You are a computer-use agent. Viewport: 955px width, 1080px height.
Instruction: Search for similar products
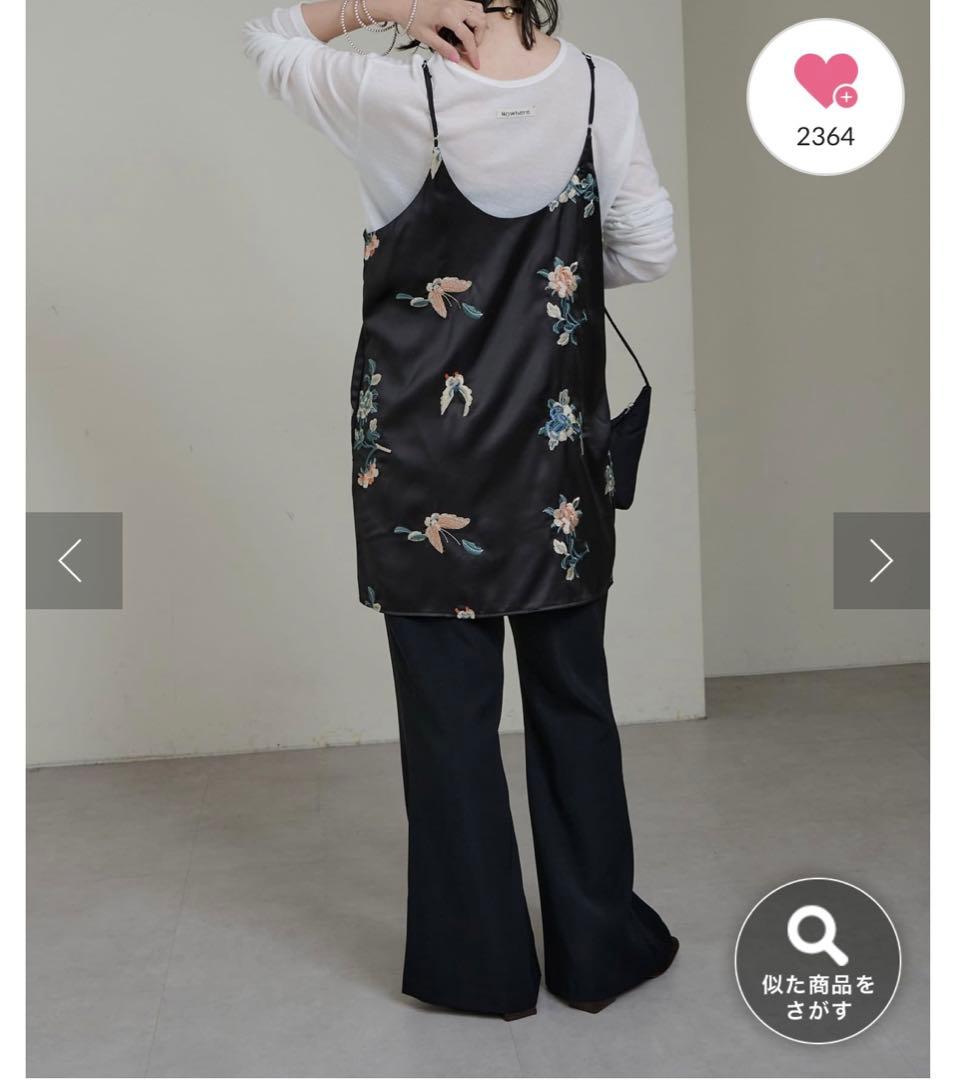(x=817, y=960)
